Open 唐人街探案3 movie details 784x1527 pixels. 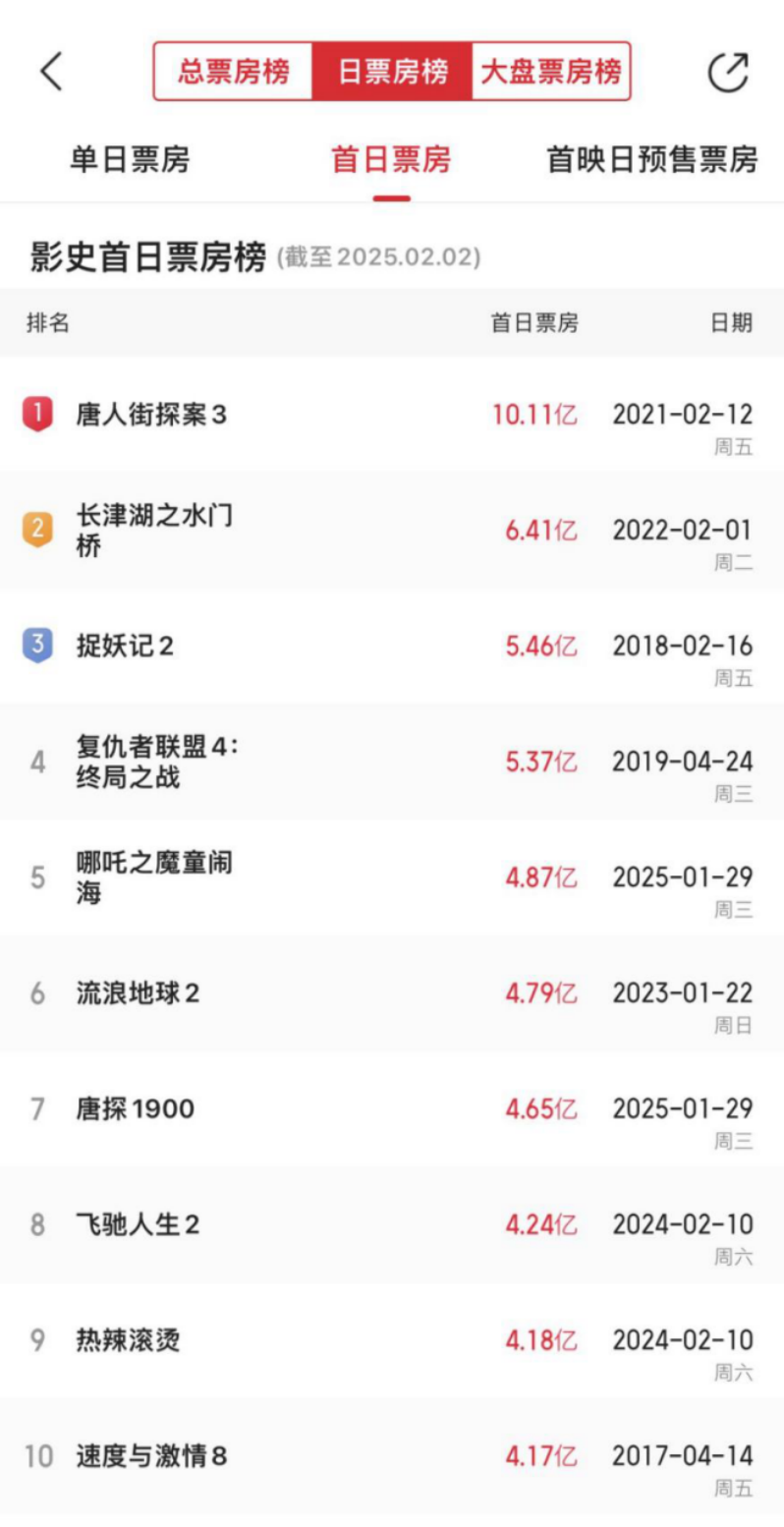392,415
